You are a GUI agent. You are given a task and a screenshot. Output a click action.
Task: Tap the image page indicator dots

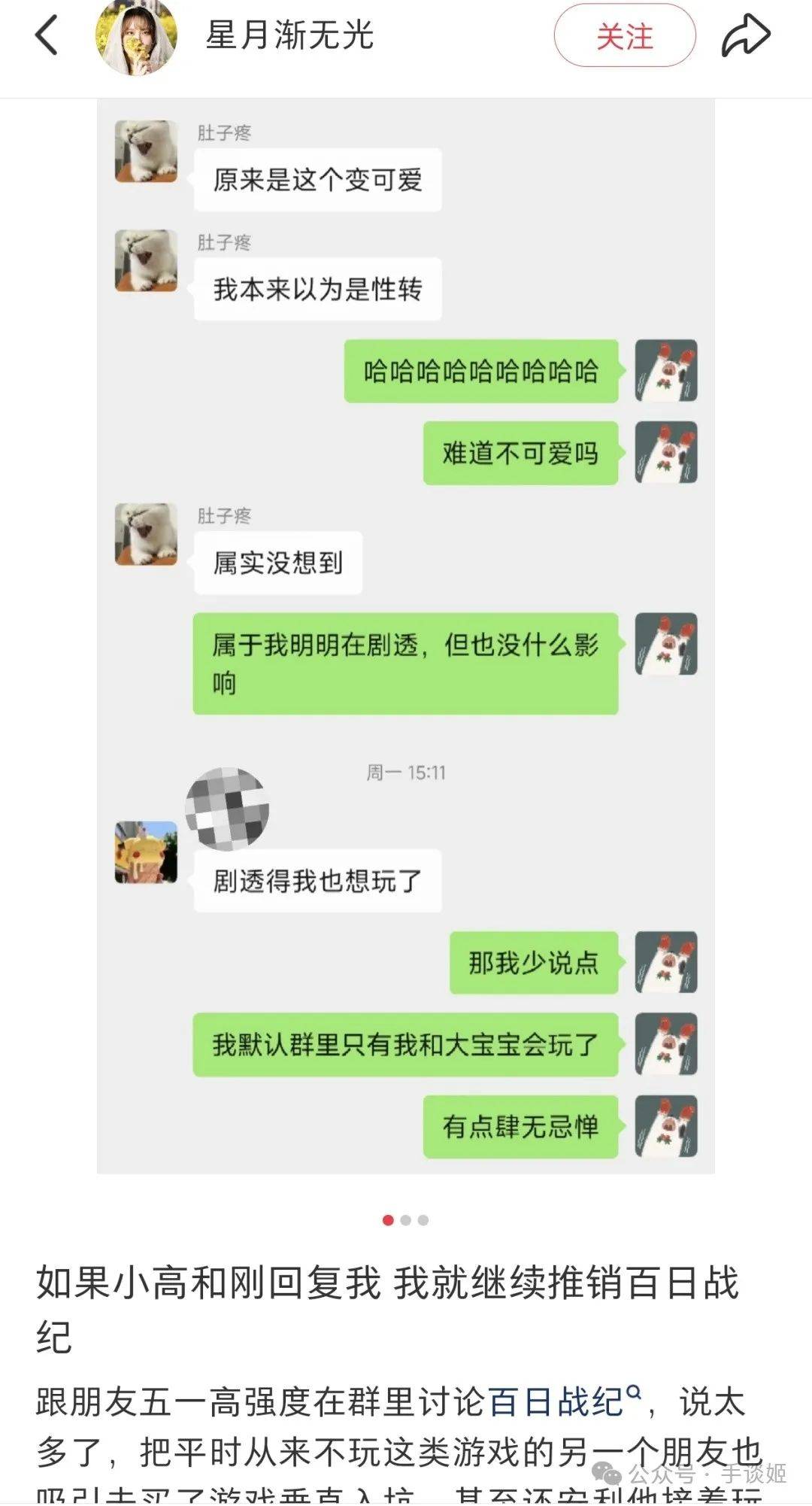[406, 1220]
